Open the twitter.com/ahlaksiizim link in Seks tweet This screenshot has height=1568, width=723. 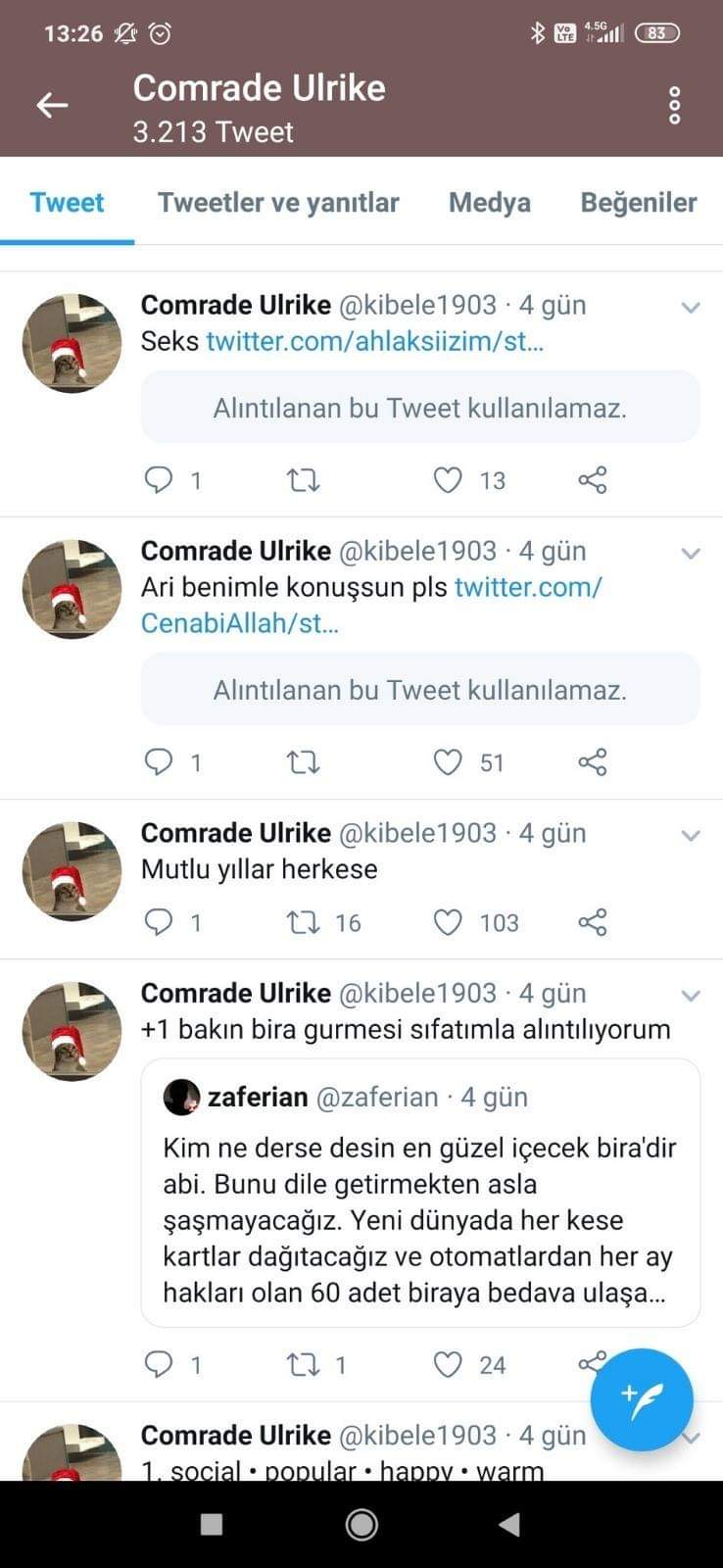(x=374, y=341)
